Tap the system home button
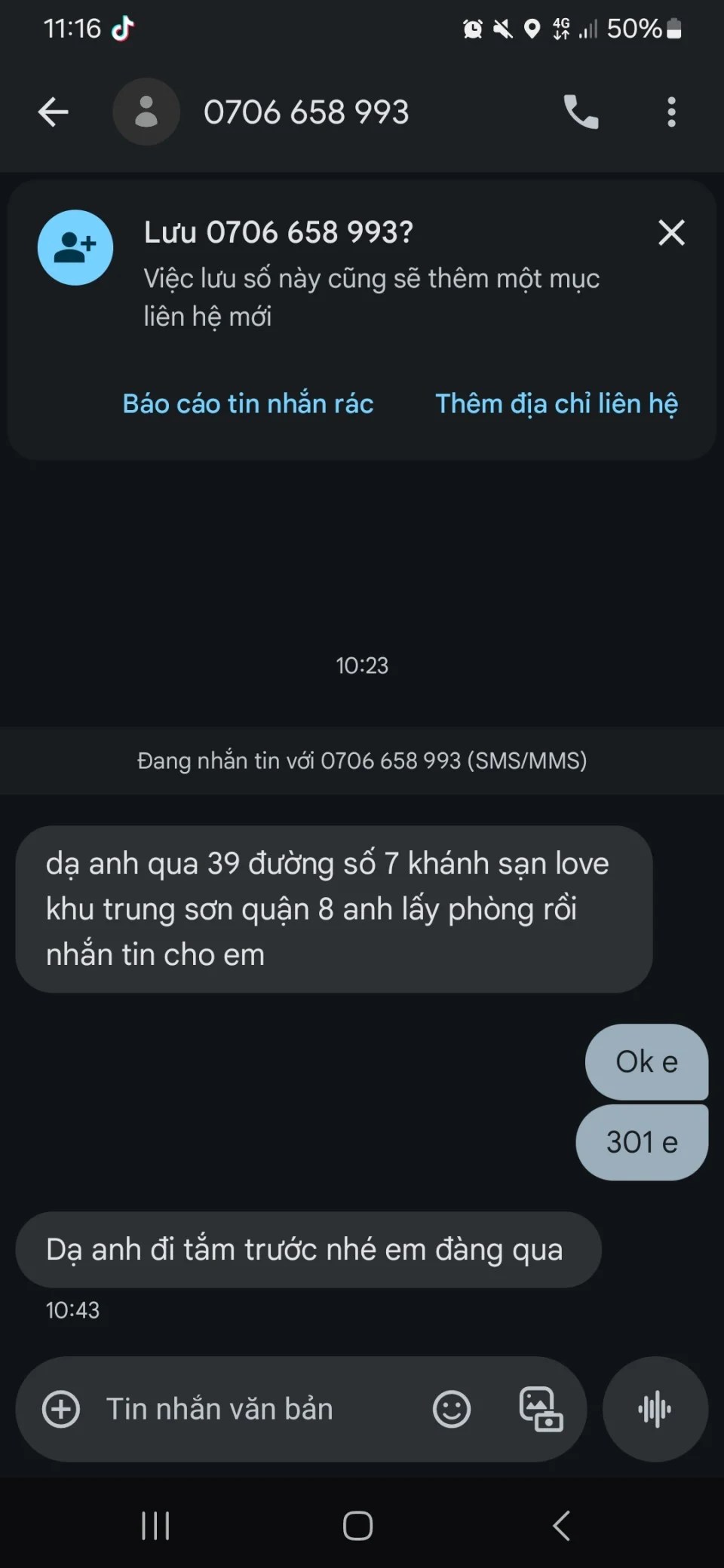 coord(358,1527)
